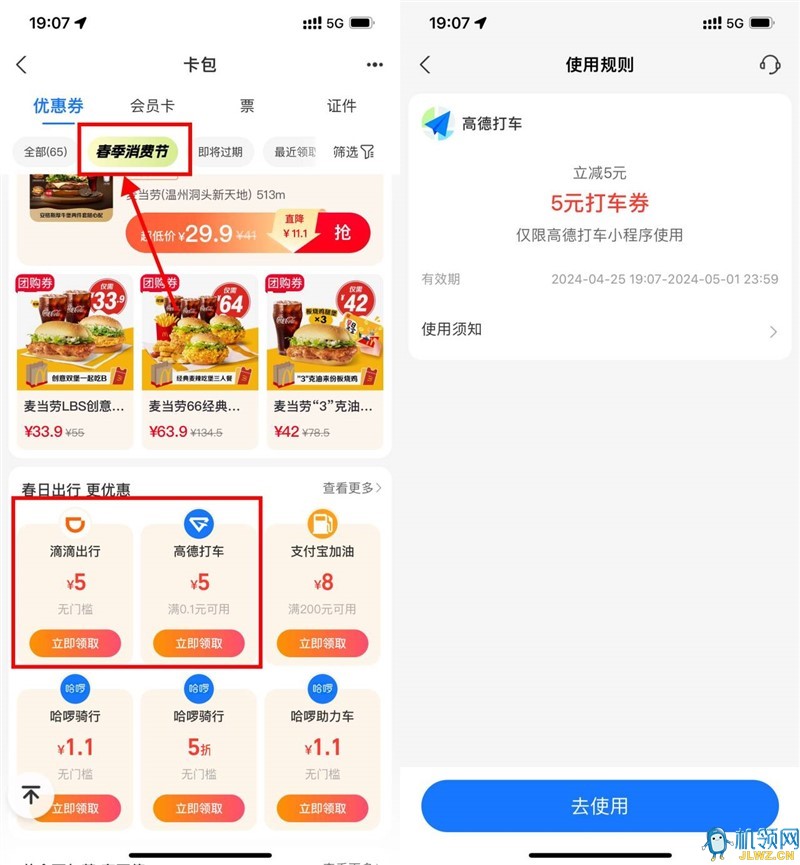Image resolution: width=800 pixels, height=865 pixels.
Task: Select the 即将过期 filter chip
Action: [x=220, y=152]
